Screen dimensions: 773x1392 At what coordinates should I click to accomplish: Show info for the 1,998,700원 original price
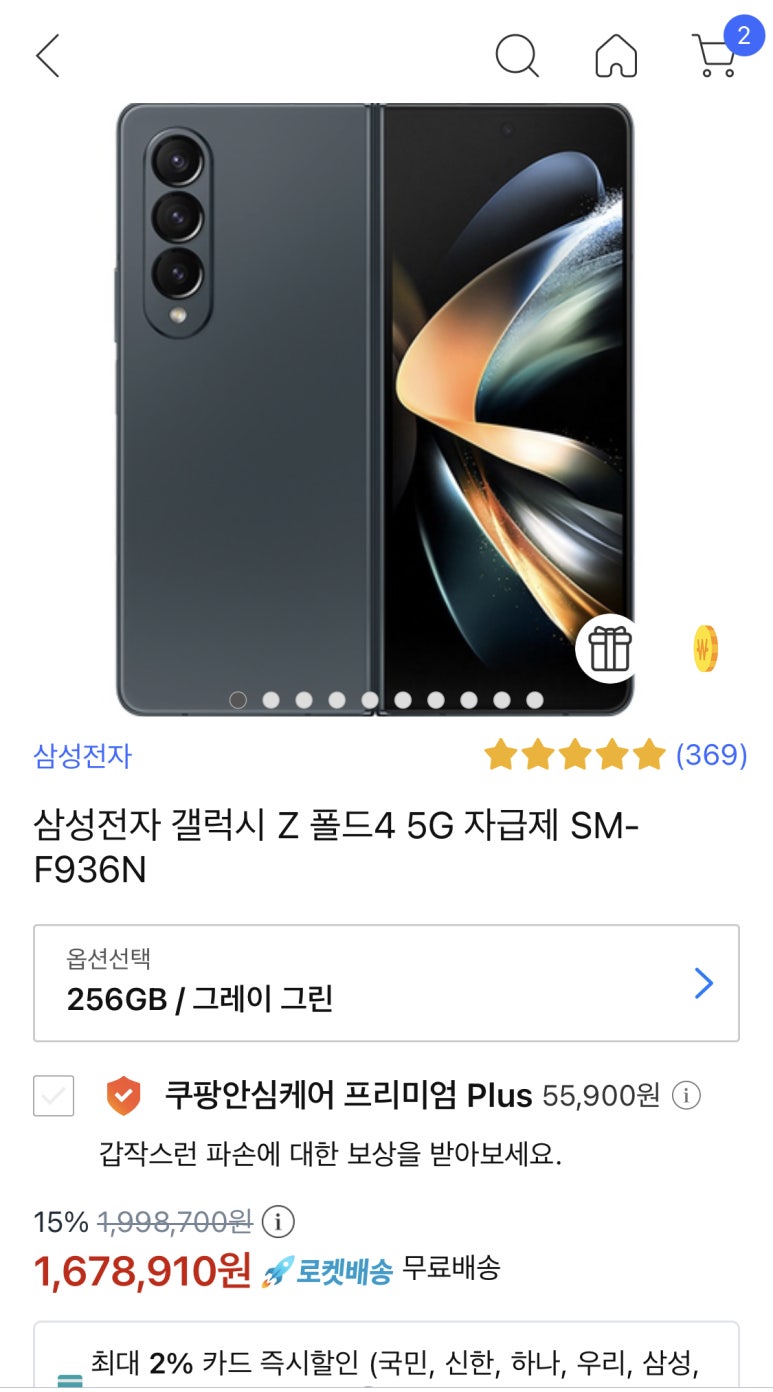coord(278,1222)
